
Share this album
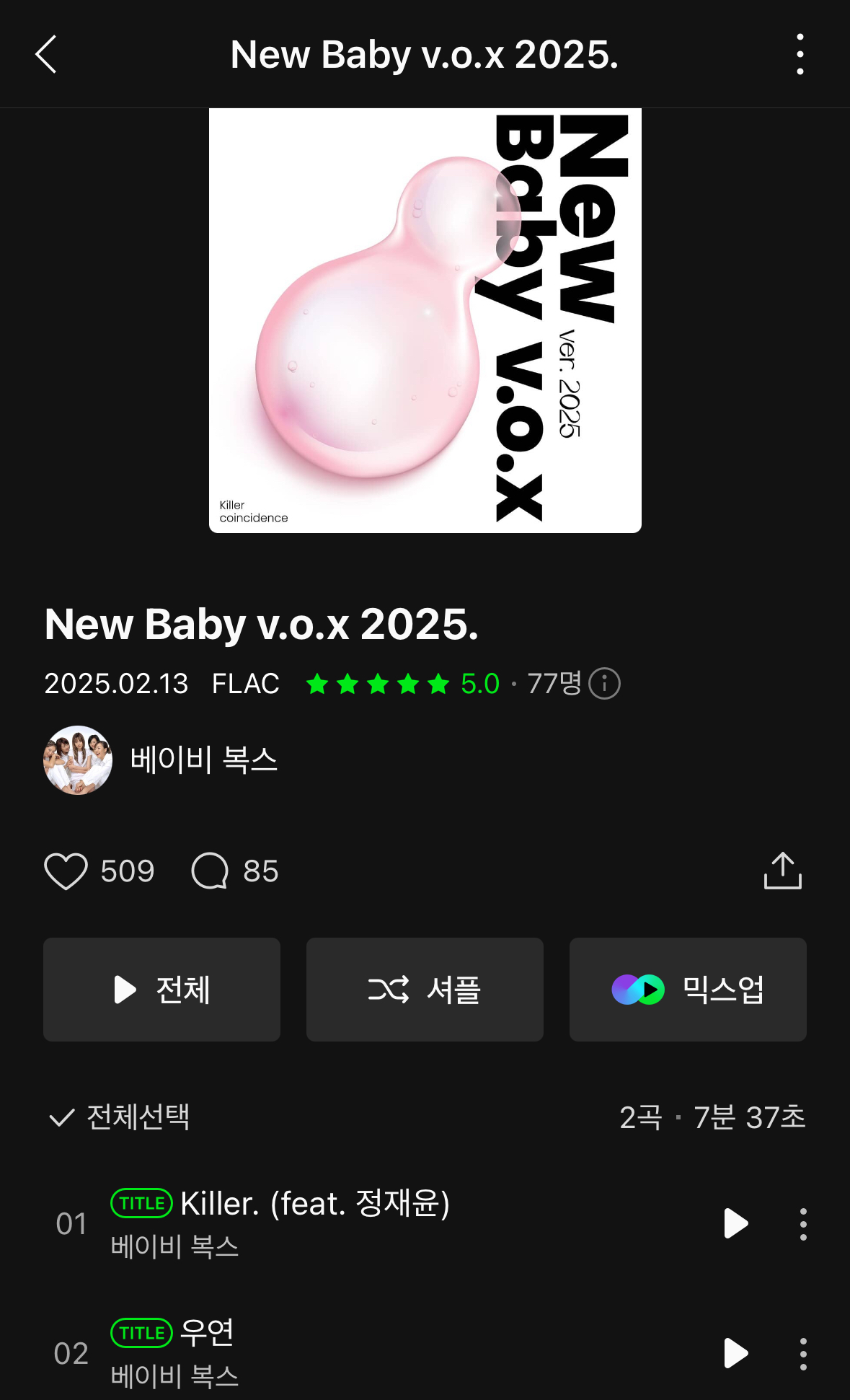tap(782, 871)
